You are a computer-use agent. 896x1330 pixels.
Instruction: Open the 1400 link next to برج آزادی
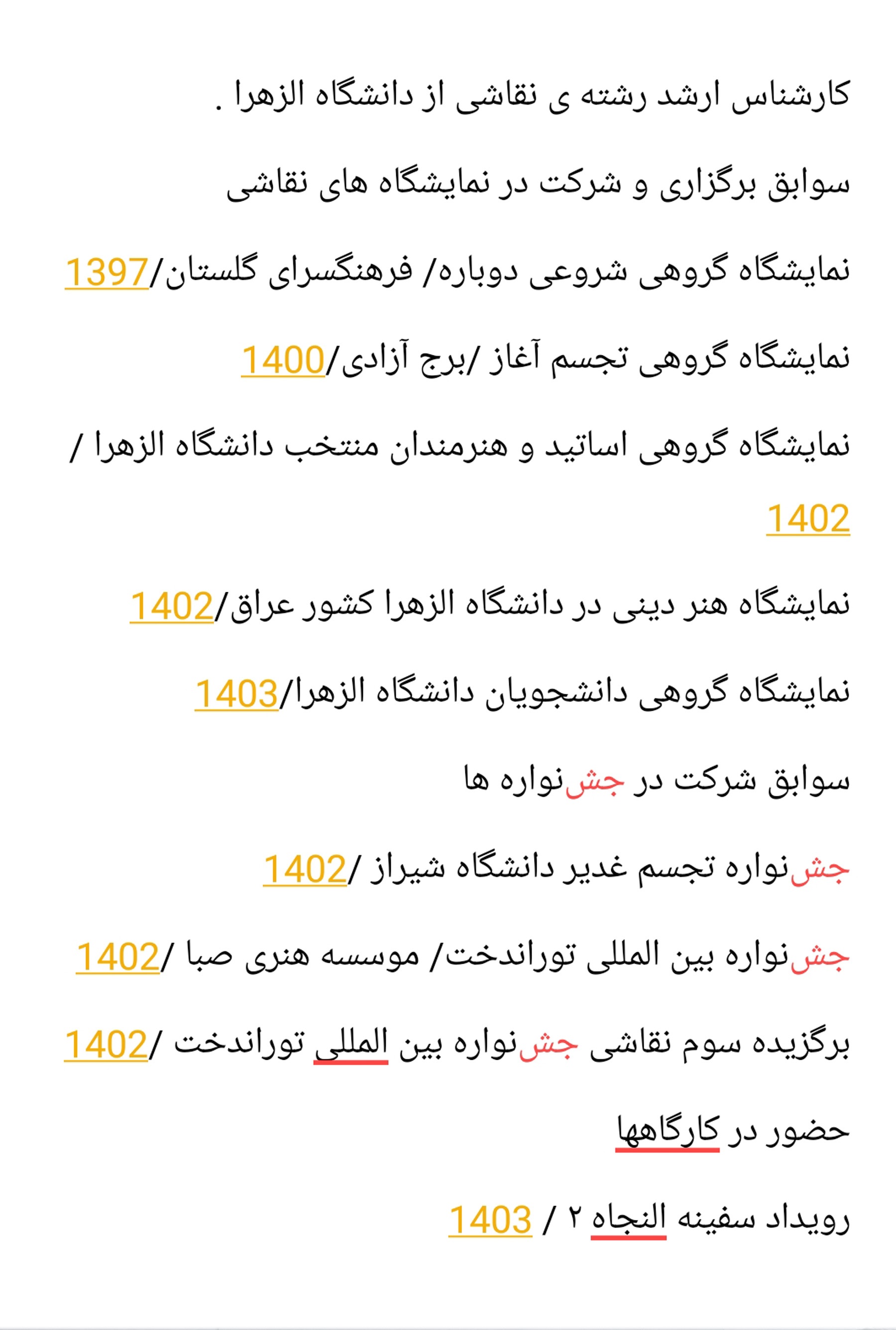(x=283, y=359)
